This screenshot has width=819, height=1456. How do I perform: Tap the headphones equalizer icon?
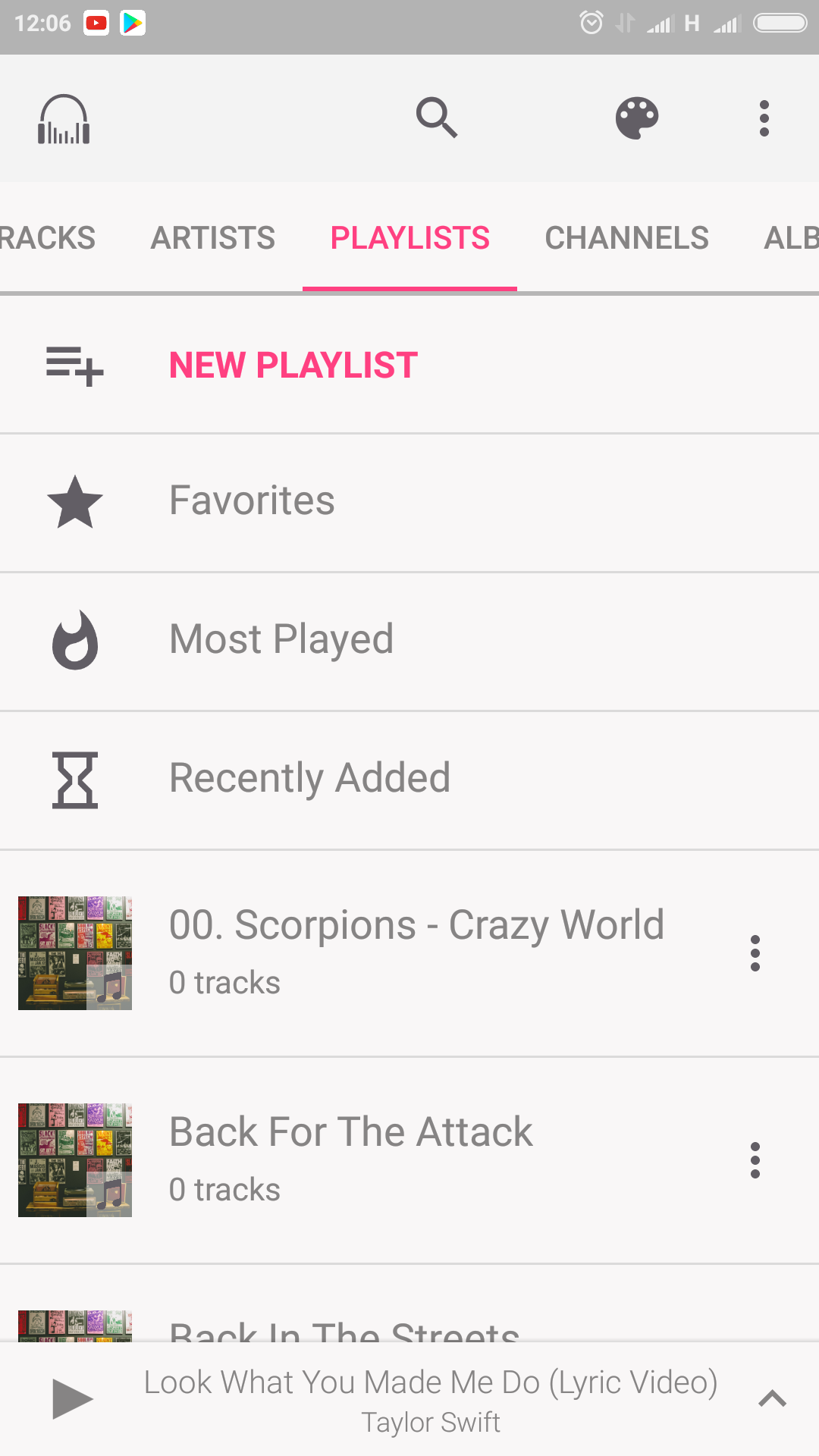point(64,119)
